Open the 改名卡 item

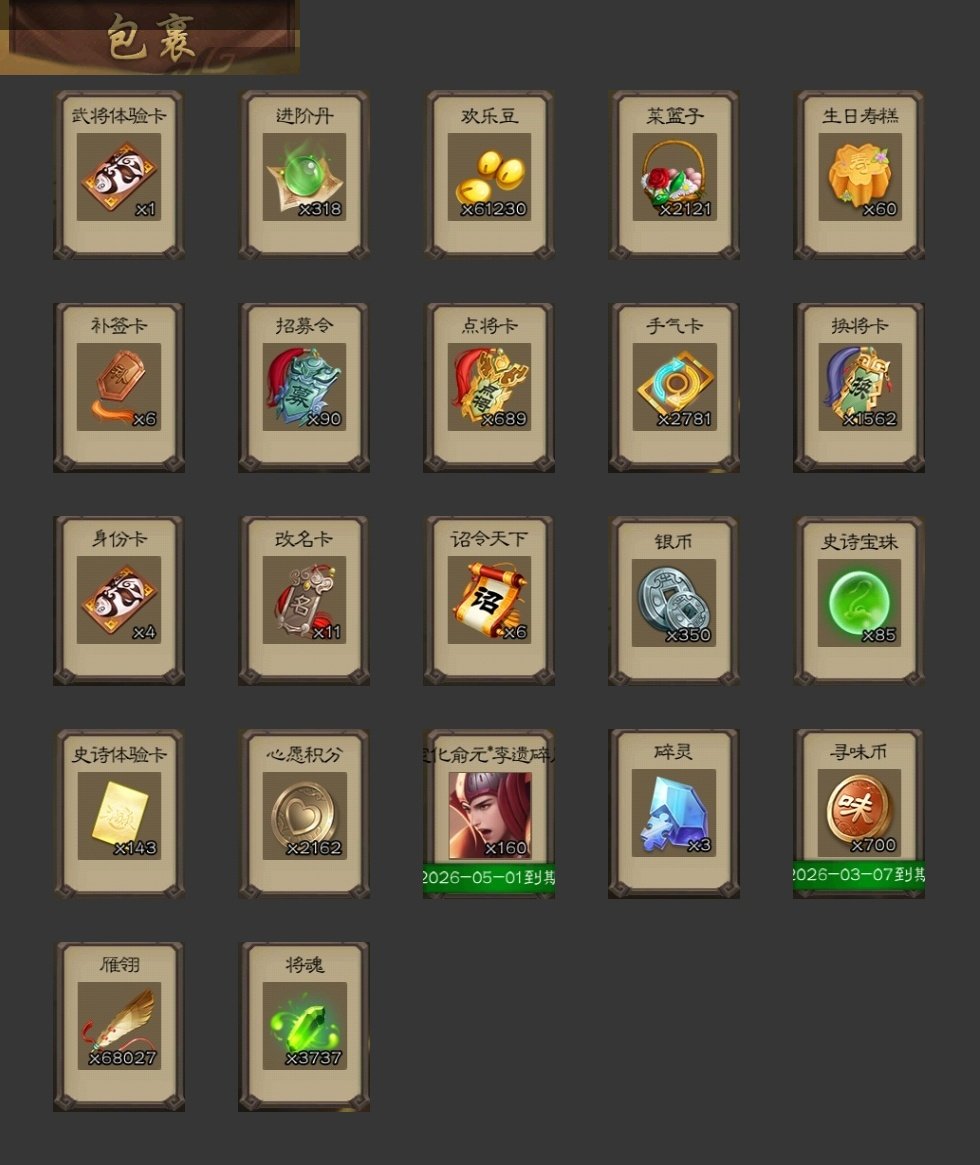(304, 601)
